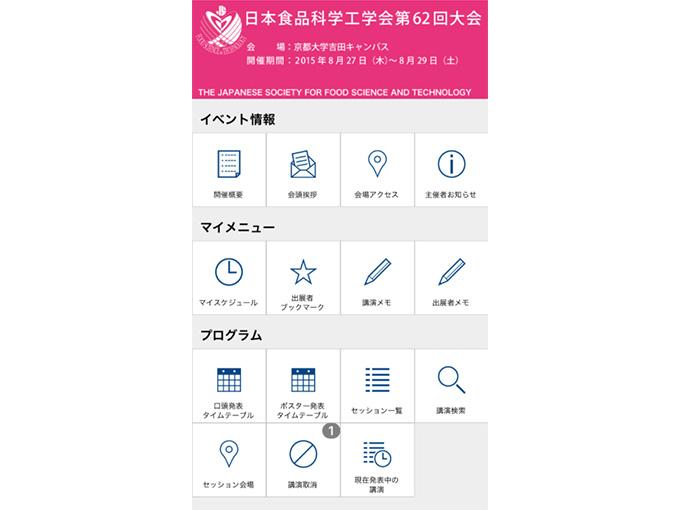Open 出展者メモ notes
The width and height of the screenshot is (680, 510).
click(451, 278)
